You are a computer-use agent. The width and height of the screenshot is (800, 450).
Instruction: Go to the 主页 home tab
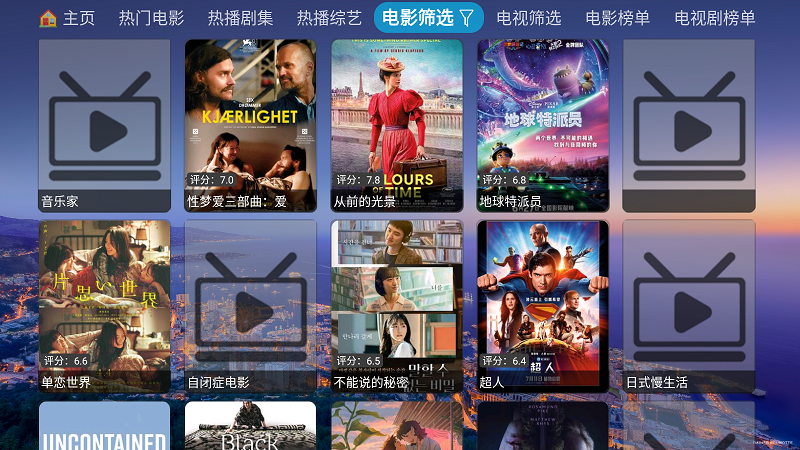(x=67, y=17)
